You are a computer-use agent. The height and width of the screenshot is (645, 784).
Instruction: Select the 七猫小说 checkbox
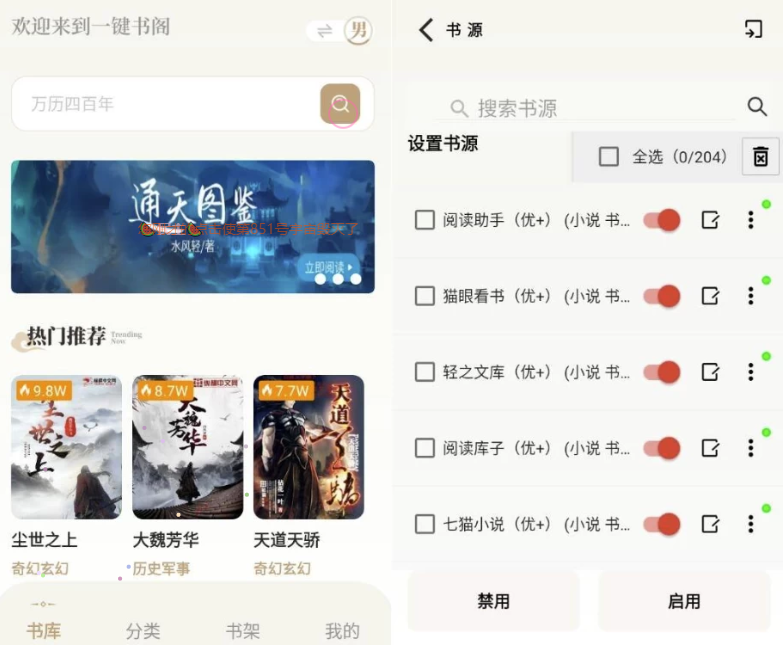tap(425, 524)
